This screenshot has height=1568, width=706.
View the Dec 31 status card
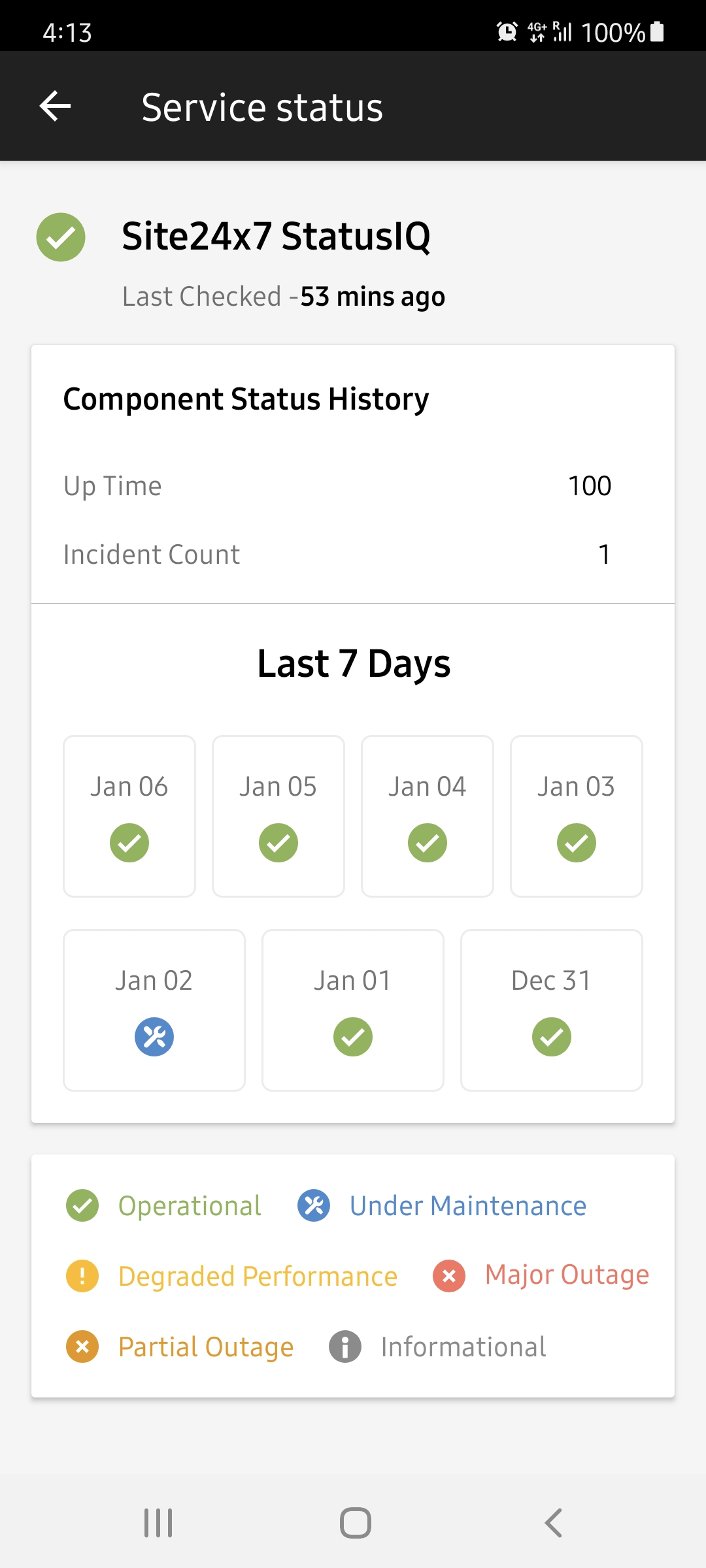pos(552,1011)
